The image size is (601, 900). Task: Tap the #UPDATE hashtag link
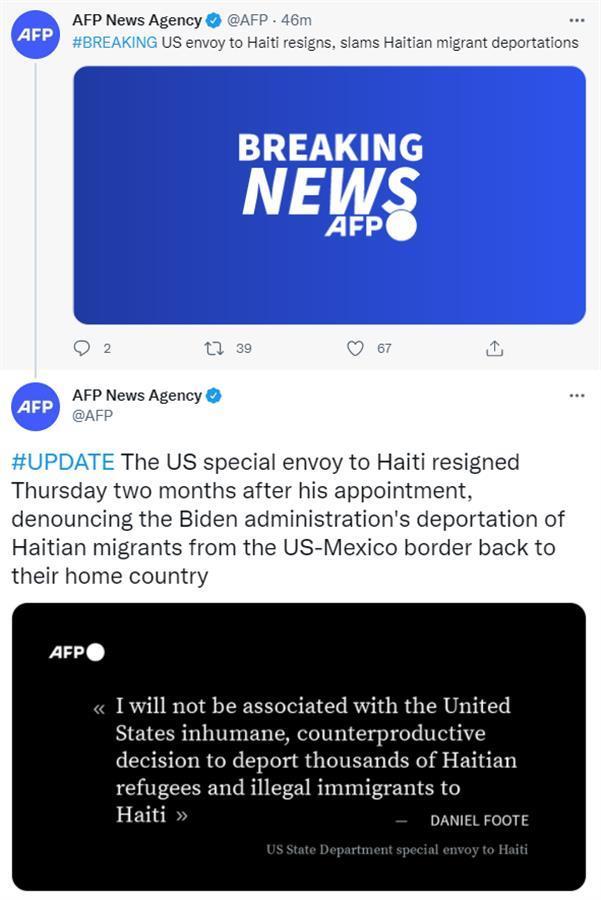[x=62, y=462]
